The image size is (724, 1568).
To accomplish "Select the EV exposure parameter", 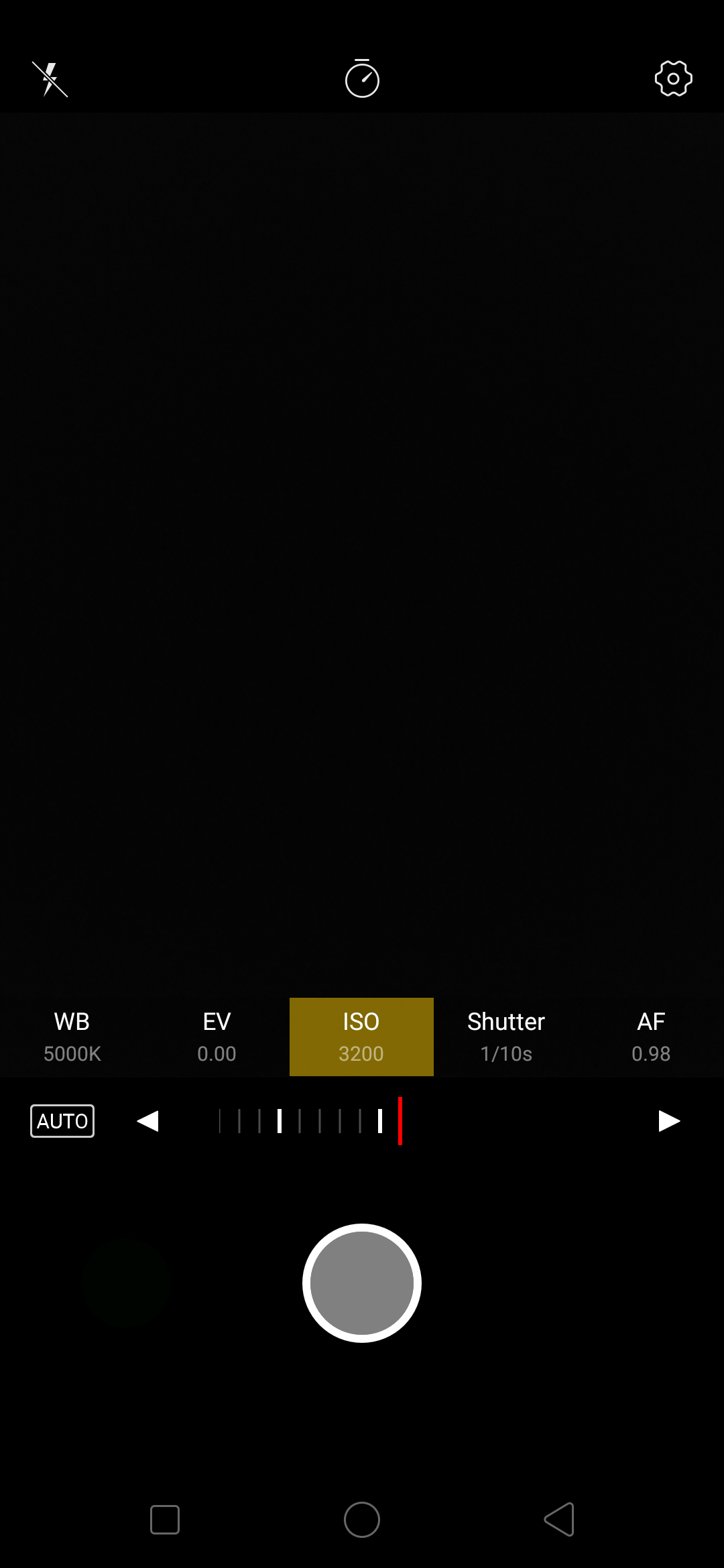I will (x=217, y=1037).
